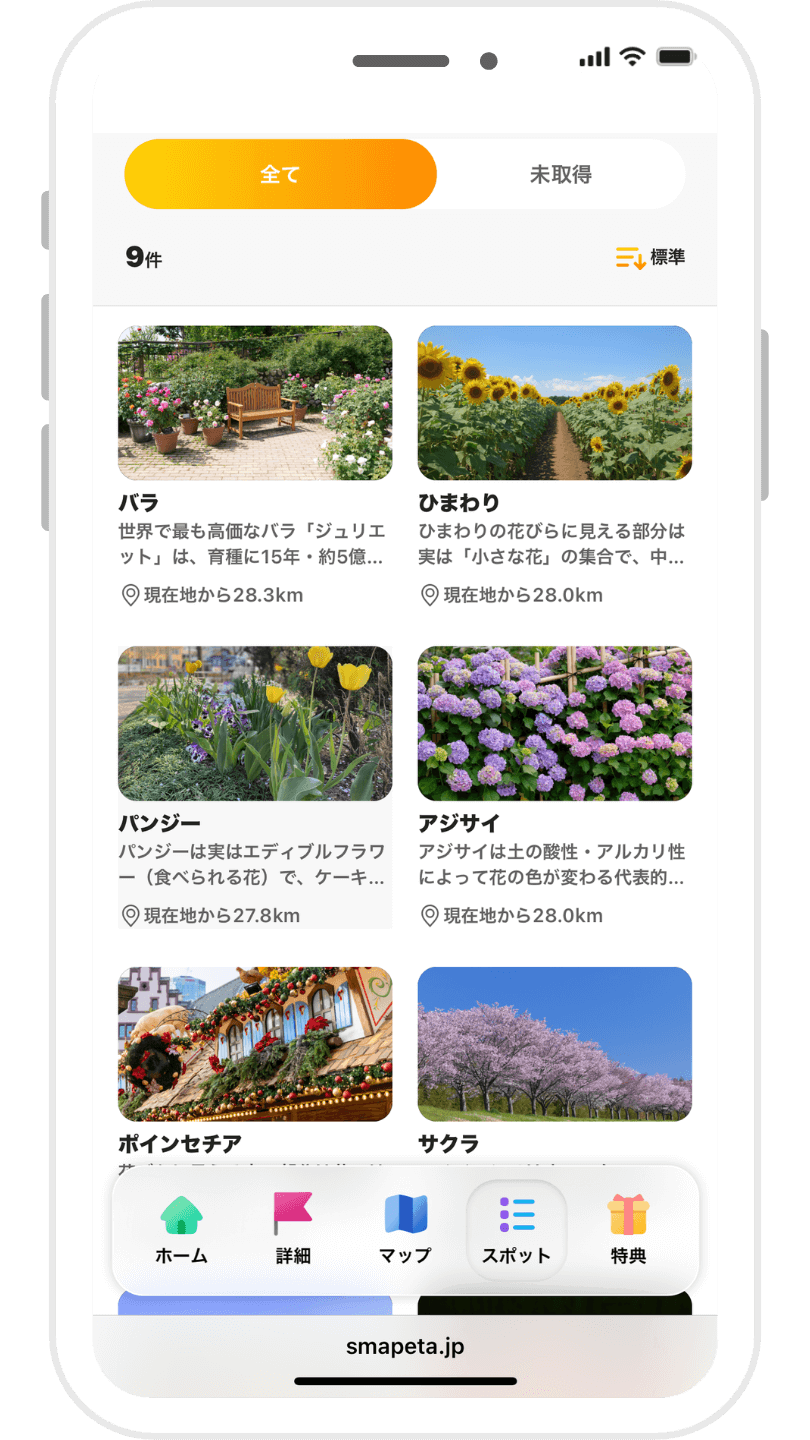Open the サクラ spot card
This screenshot has width=810, height=1440.
tap(554, 1044)
